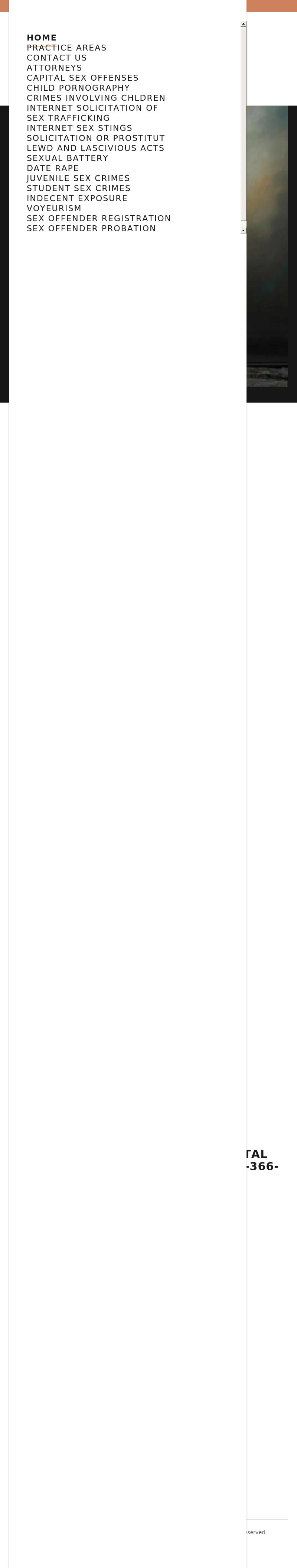Tap the menu scrollbar up arrow

244,24
